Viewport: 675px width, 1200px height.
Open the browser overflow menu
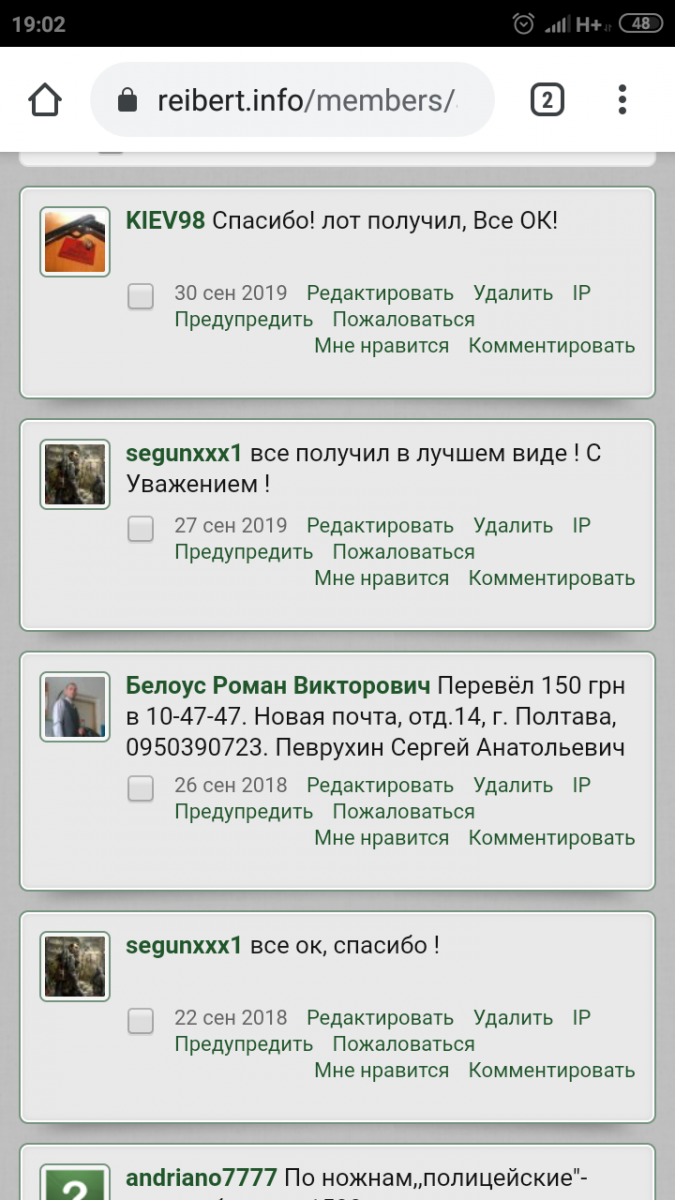[622, 100]
